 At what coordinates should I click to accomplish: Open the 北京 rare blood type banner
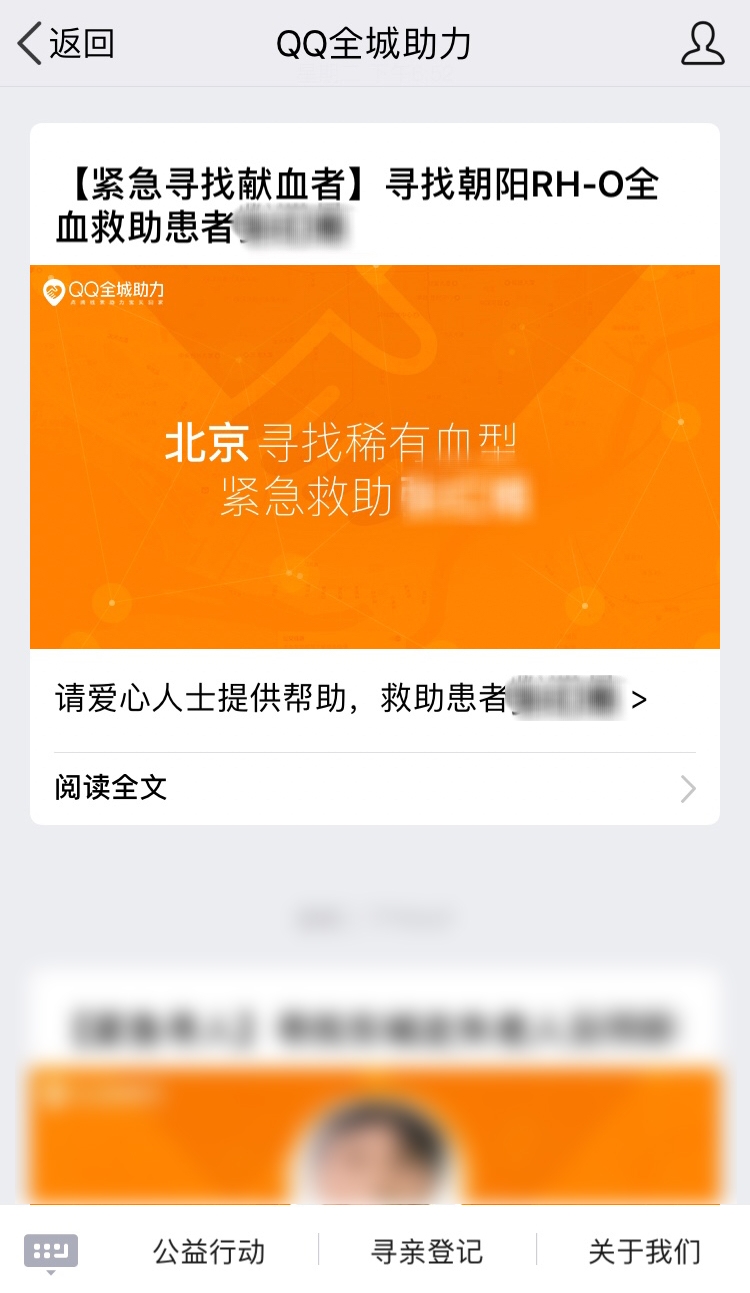(x=374, y=456)
